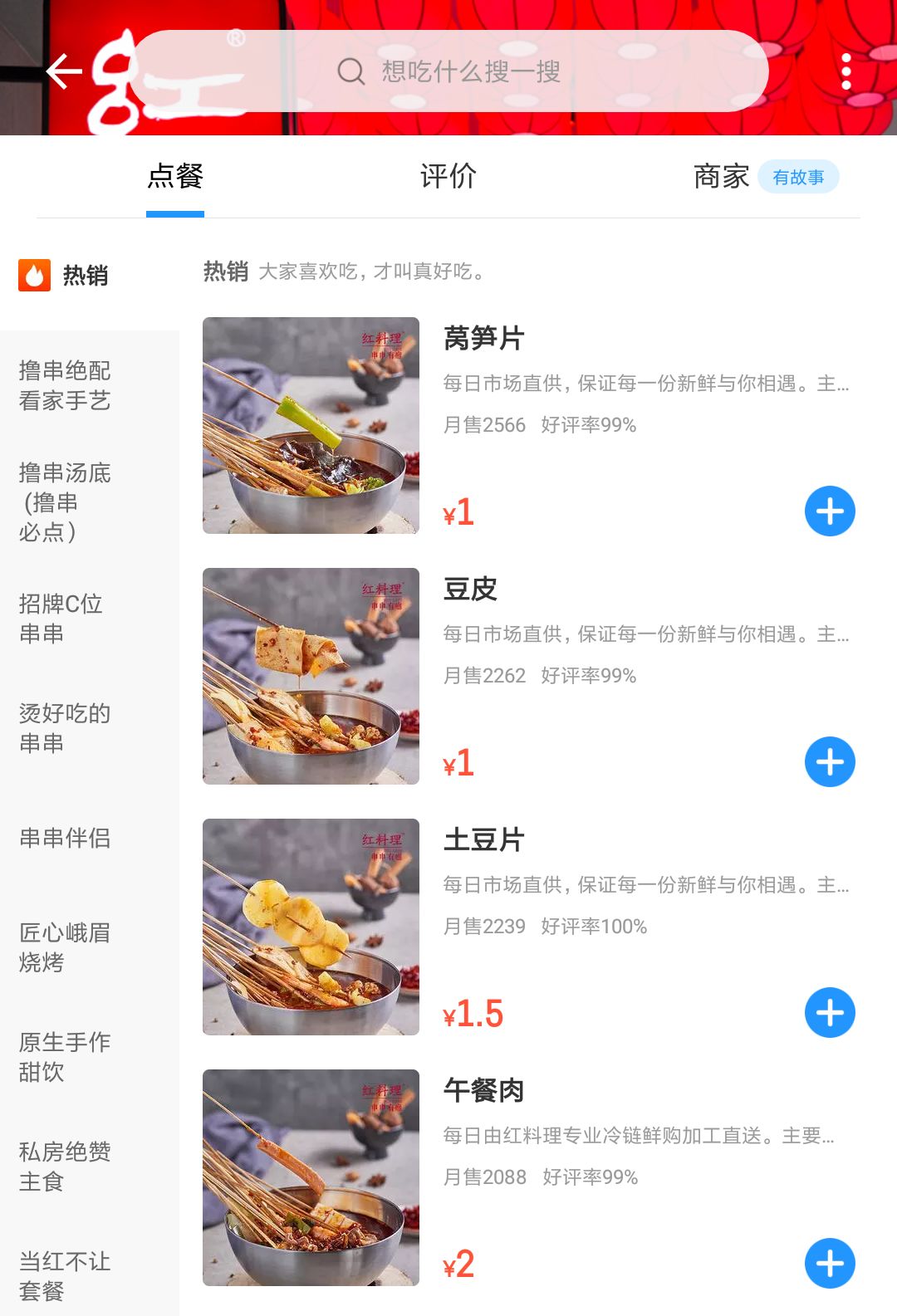Open the 匠心峨眉烧烤 category
The height and width of the screenshot is (1316, 897).
coord(65,947)
